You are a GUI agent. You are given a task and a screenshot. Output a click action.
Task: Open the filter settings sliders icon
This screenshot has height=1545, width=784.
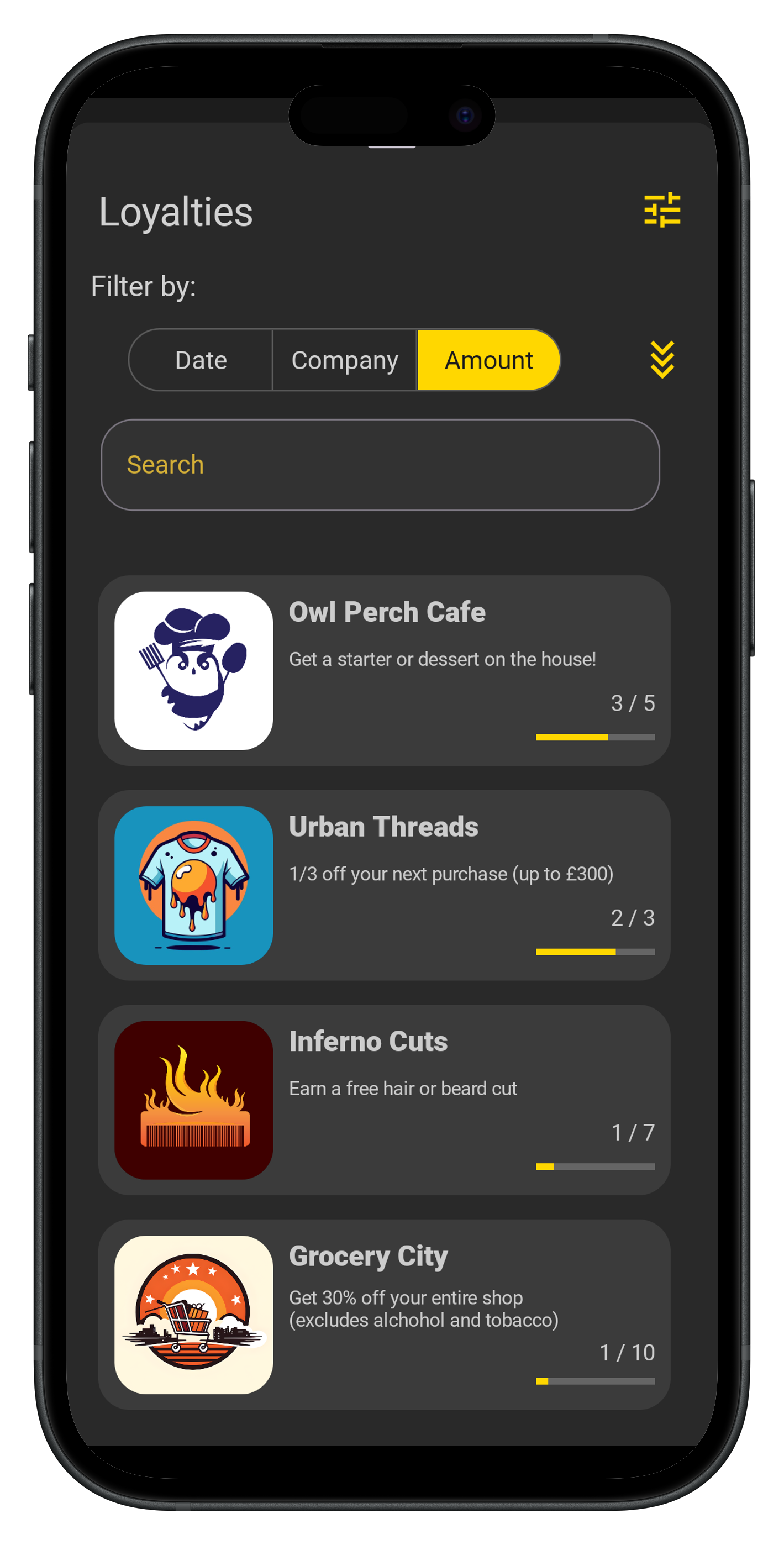tap(662, 210)
